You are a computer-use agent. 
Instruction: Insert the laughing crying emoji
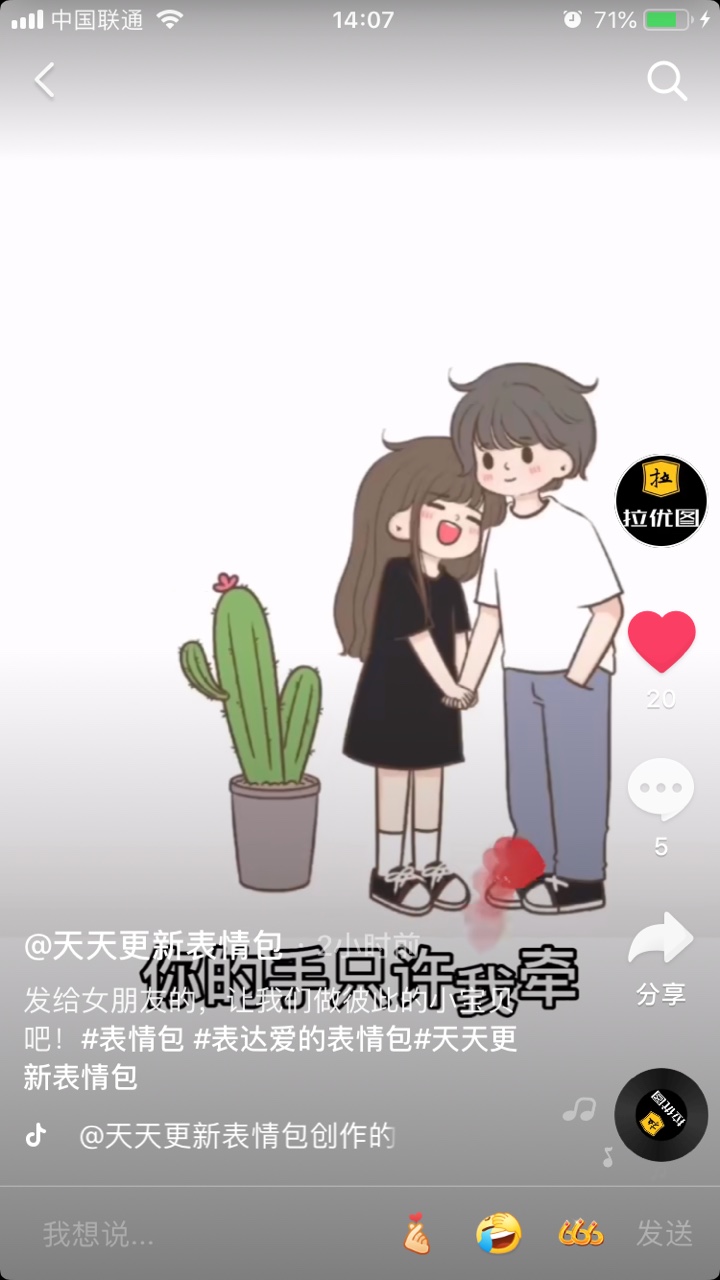coord(498,1234)
